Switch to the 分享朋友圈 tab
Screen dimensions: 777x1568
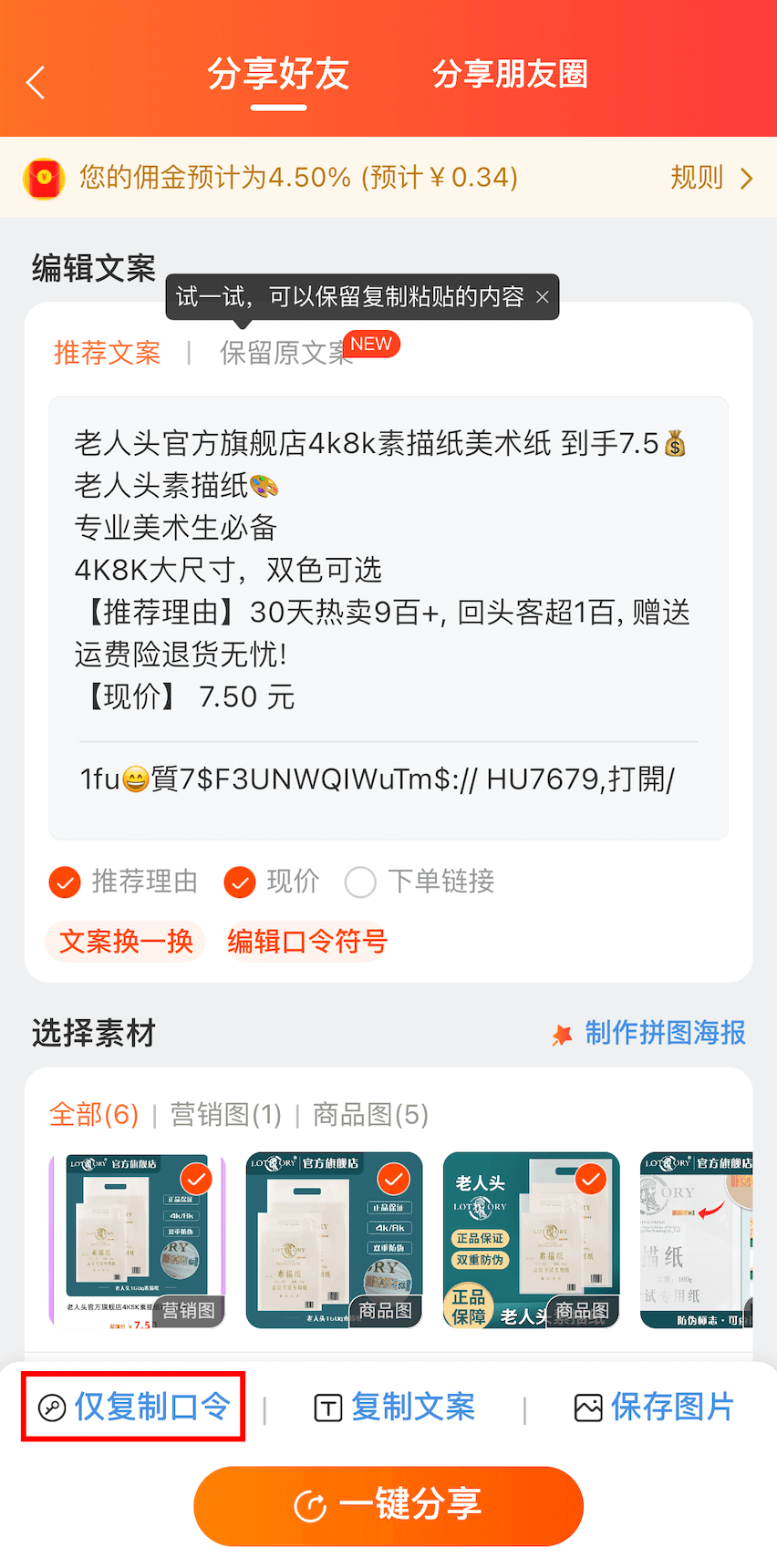coord(510,74)
